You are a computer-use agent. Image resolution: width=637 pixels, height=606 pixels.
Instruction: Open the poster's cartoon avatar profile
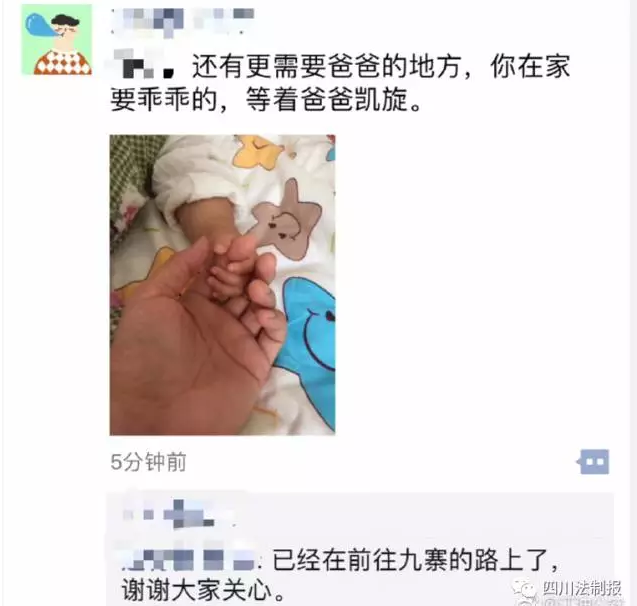pyautogui.click(x=56, y=40)
